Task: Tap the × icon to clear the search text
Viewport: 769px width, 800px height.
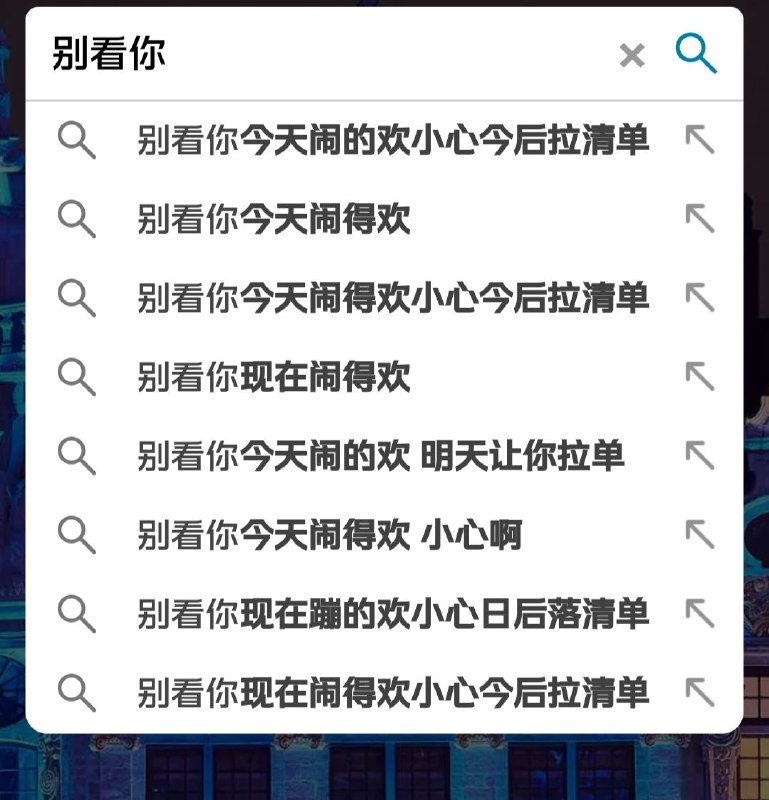Action: pos(632,56)
